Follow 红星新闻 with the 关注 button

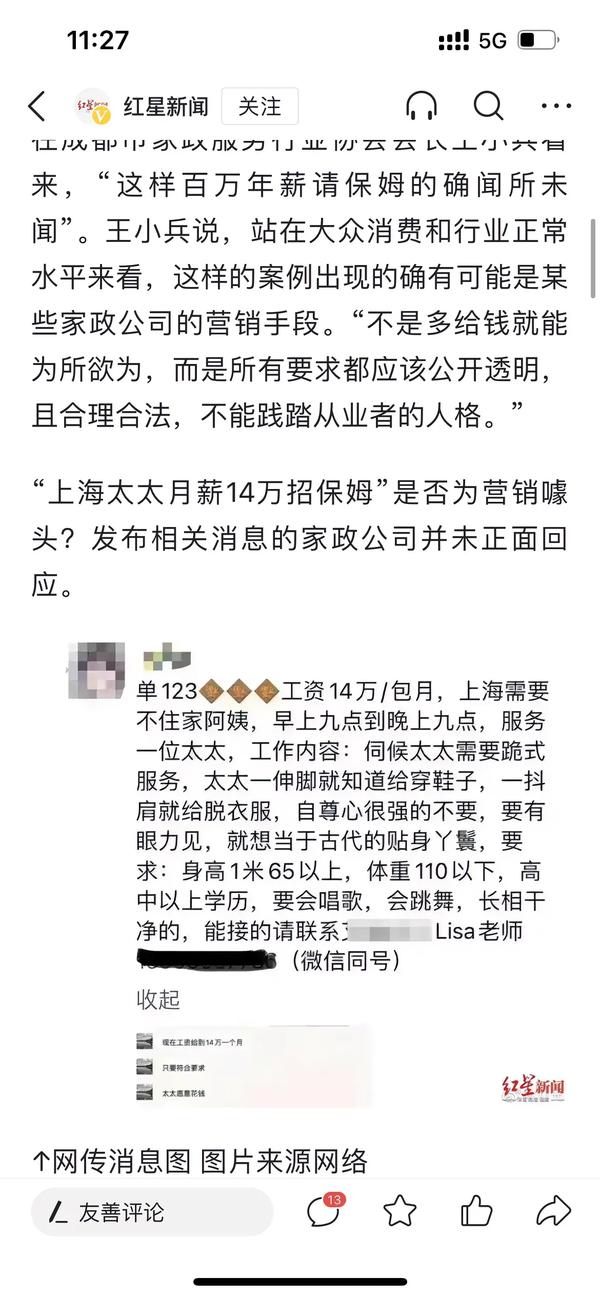(259, 106)
